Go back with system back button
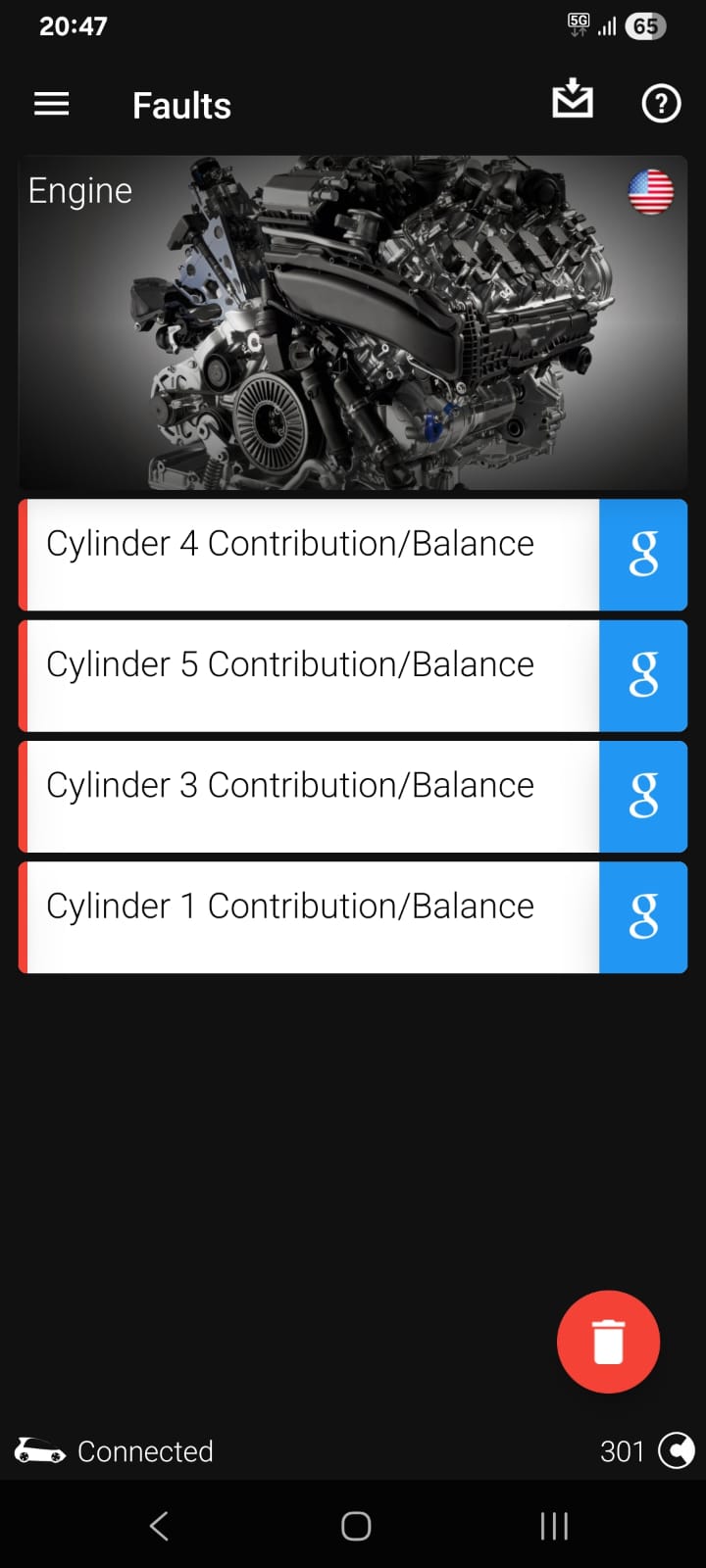 (x=159, y=1525)
